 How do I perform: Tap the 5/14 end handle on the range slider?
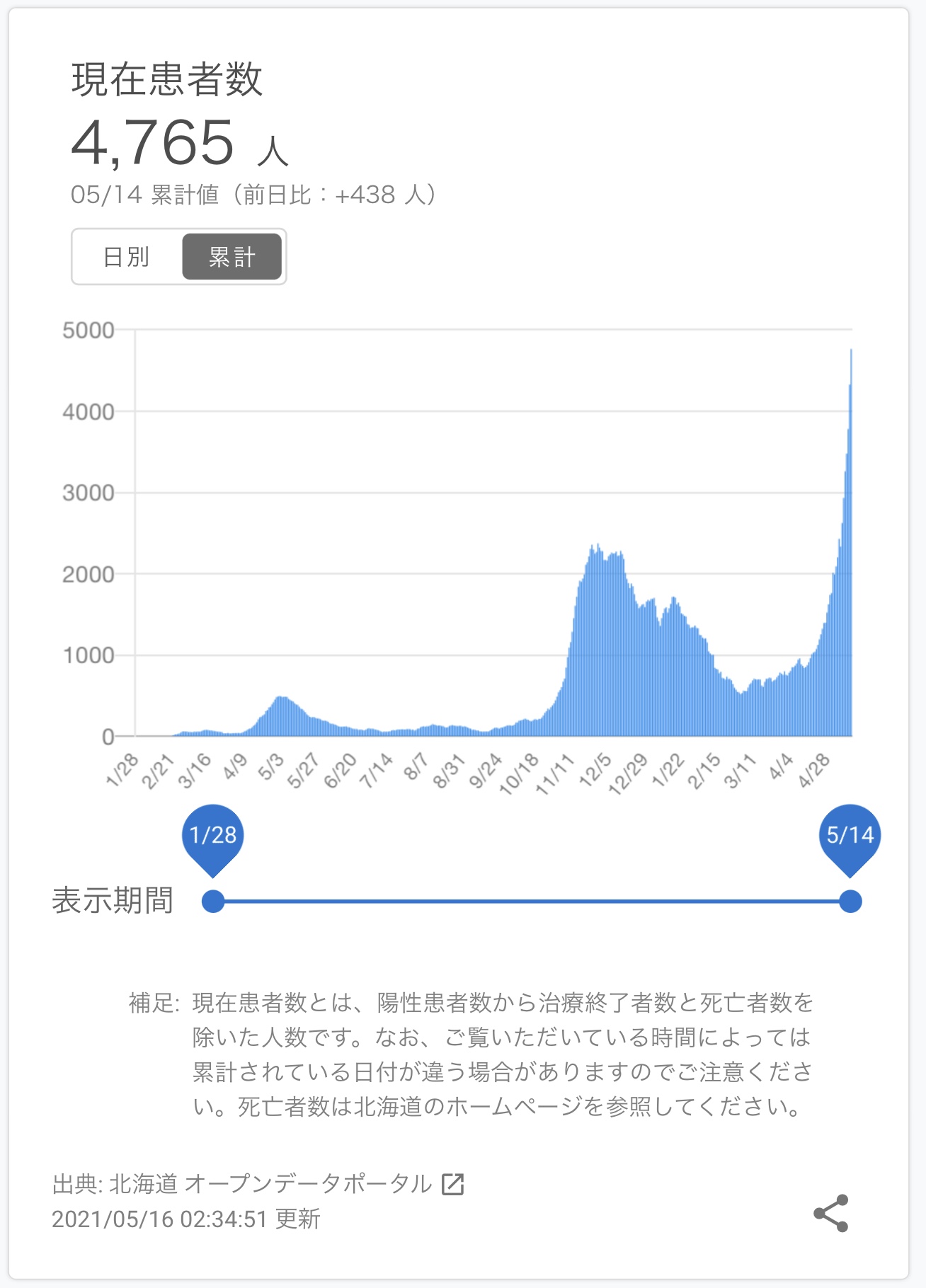[x=850, y=901]
